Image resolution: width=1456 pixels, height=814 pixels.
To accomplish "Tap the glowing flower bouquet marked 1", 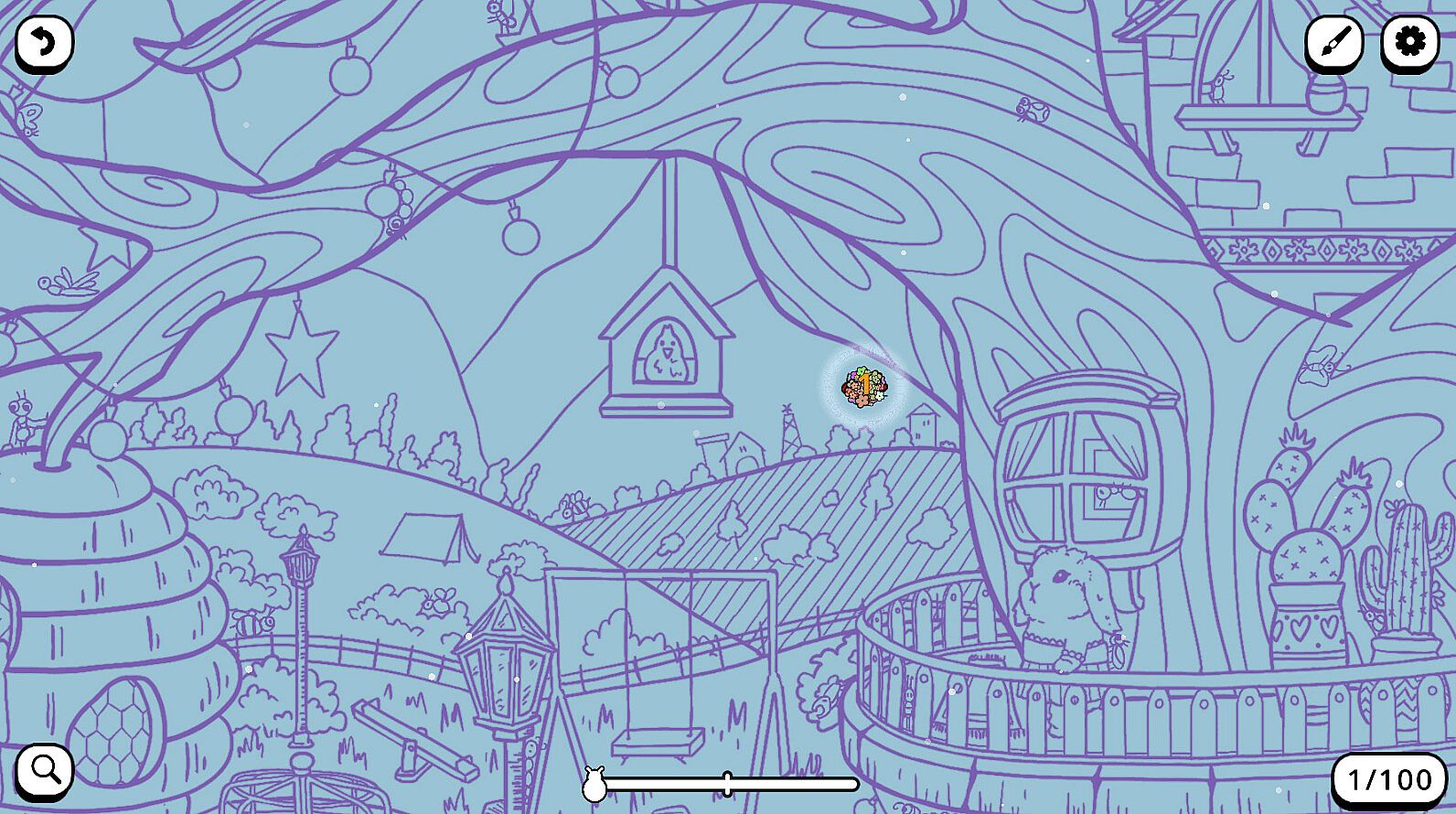I will point(864,388).
